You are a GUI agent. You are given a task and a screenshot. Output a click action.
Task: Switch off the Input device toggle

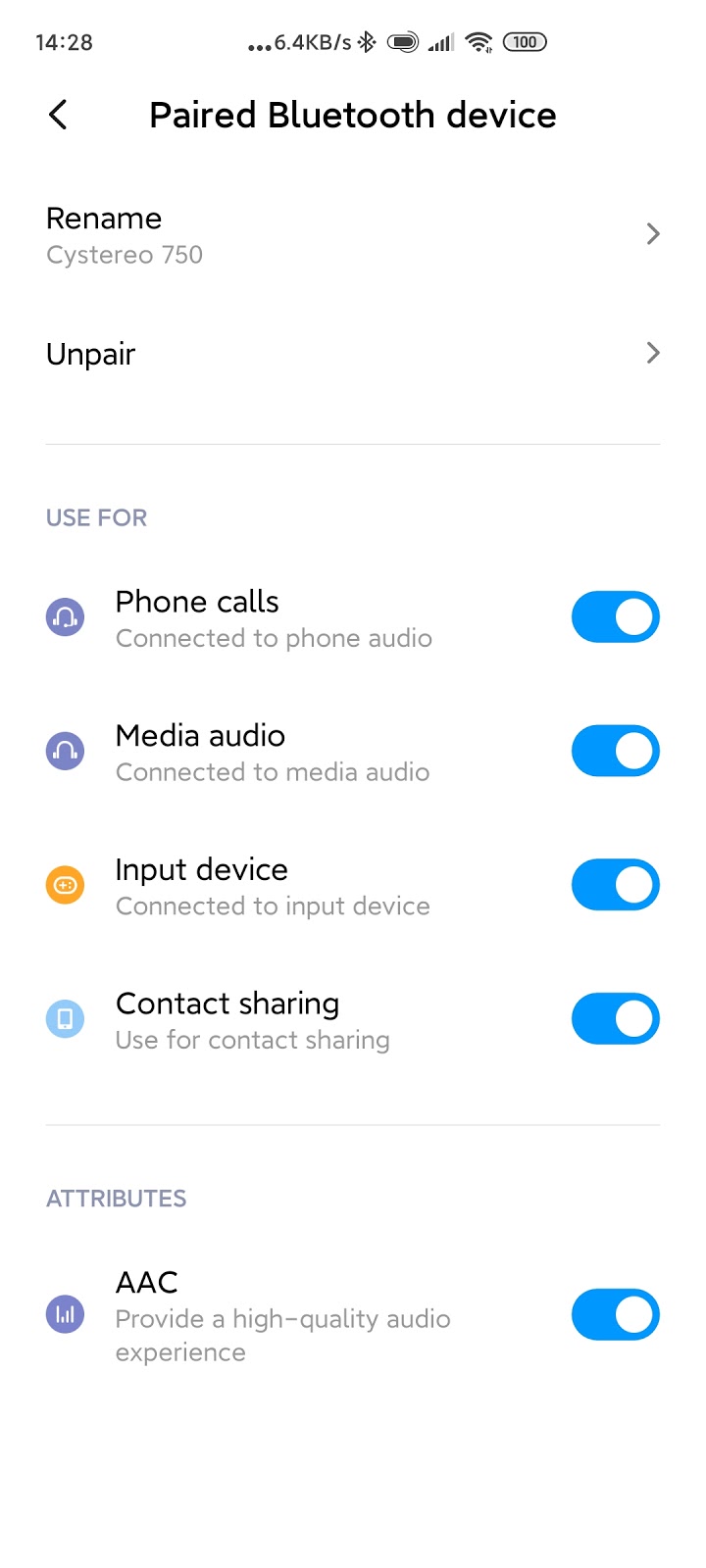pyautogui.click(x=615, y=885)
